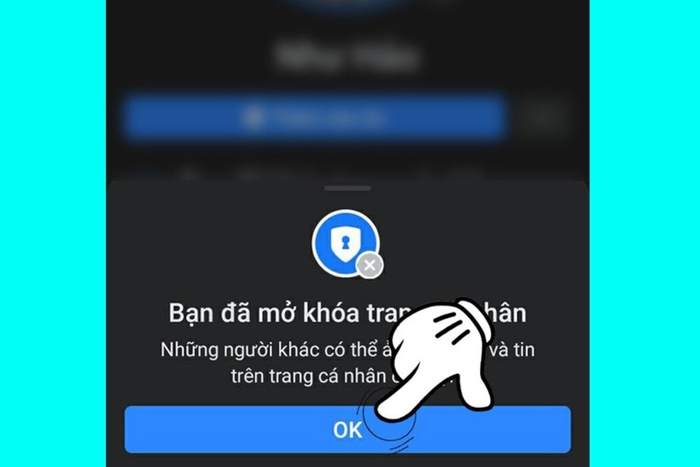The image size is (700, 467).
Task: Confirm the profile unlock with OK
Action: tap(347, 429)
